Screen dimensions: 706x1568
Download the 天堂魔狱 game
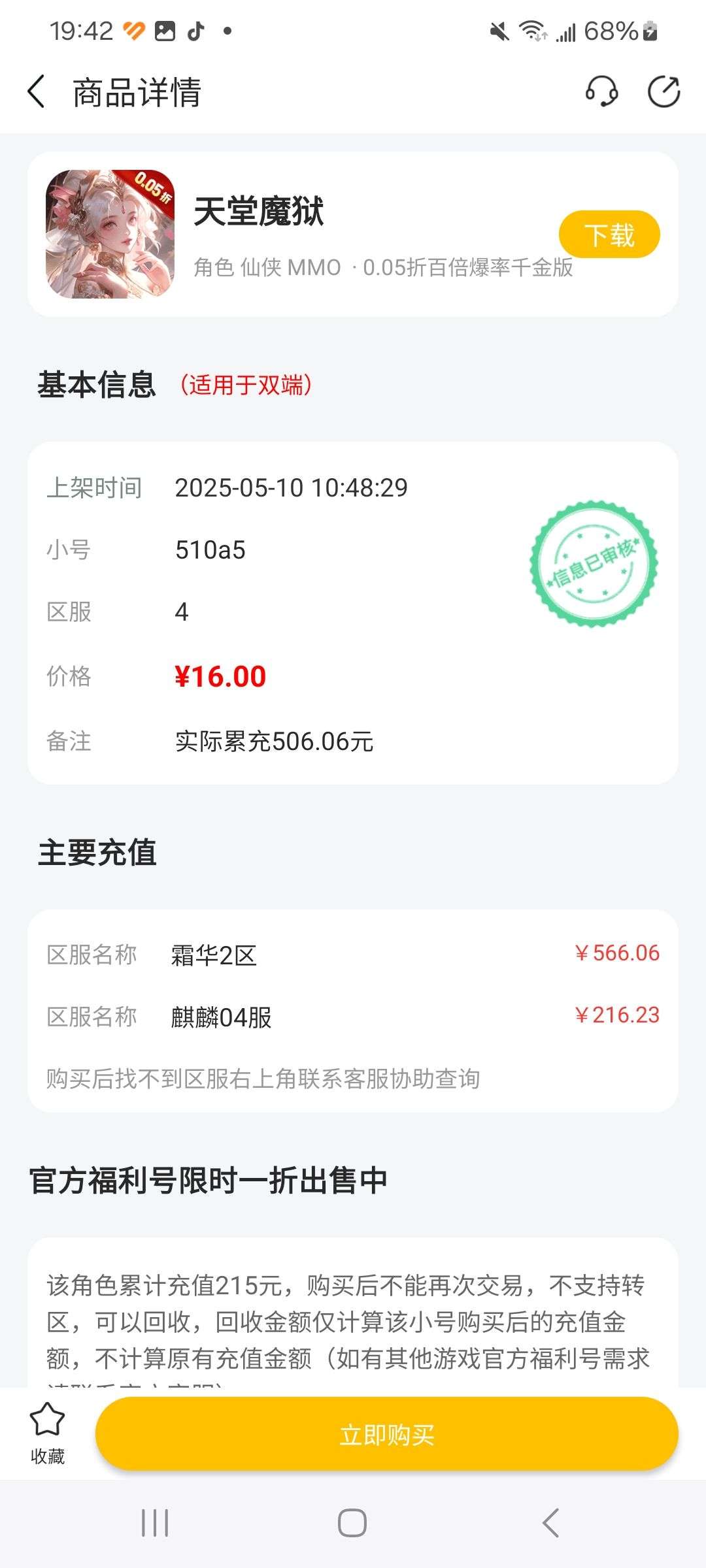click(x=609, y=235)
